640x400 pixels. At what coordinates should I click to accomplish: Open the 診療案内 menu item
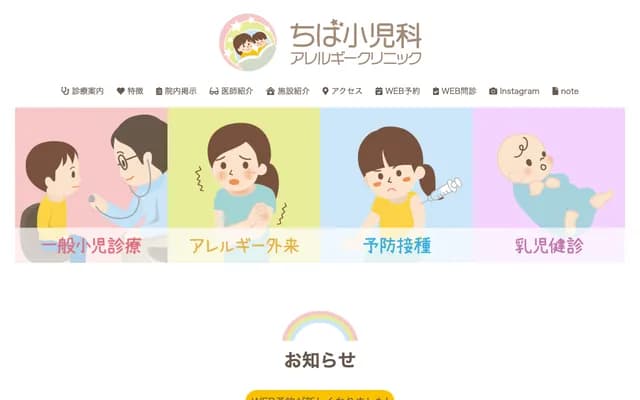point(82,91)
